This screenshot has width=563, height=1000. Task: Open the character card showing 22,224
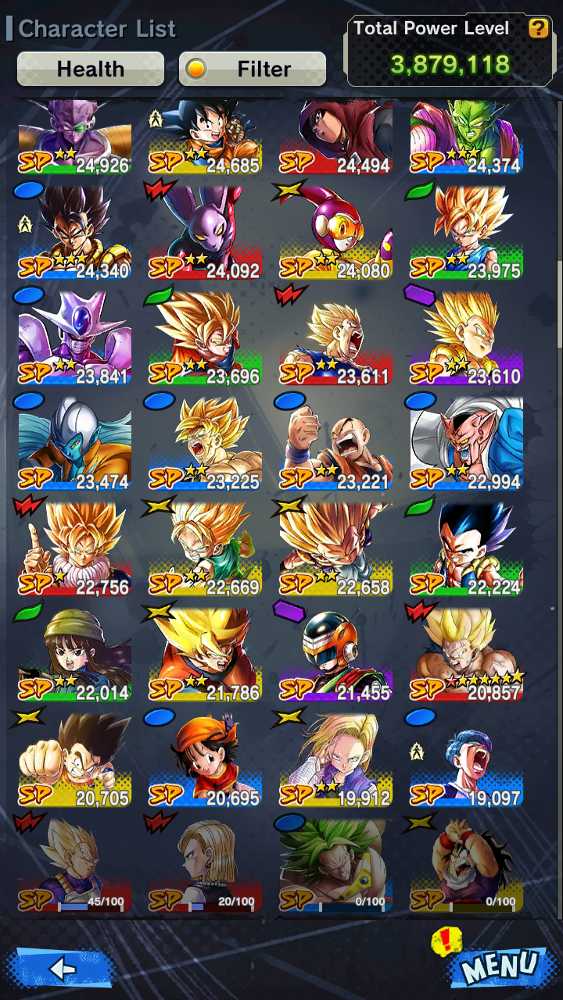click(x=466, y=549)
